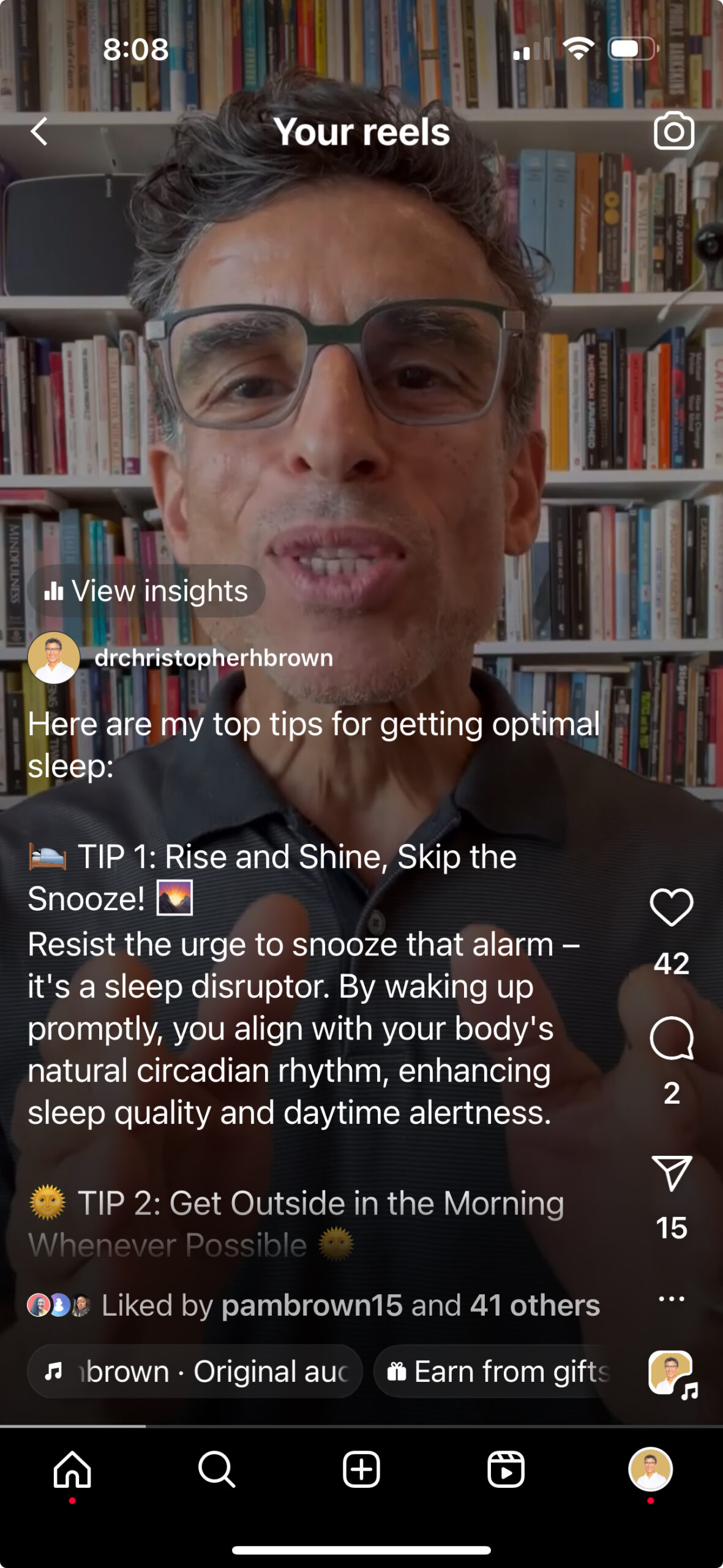Open the three-dot more options menu
Image resolution: width=723 pixels, height=1568 pixels.
tap(672, 1298)
